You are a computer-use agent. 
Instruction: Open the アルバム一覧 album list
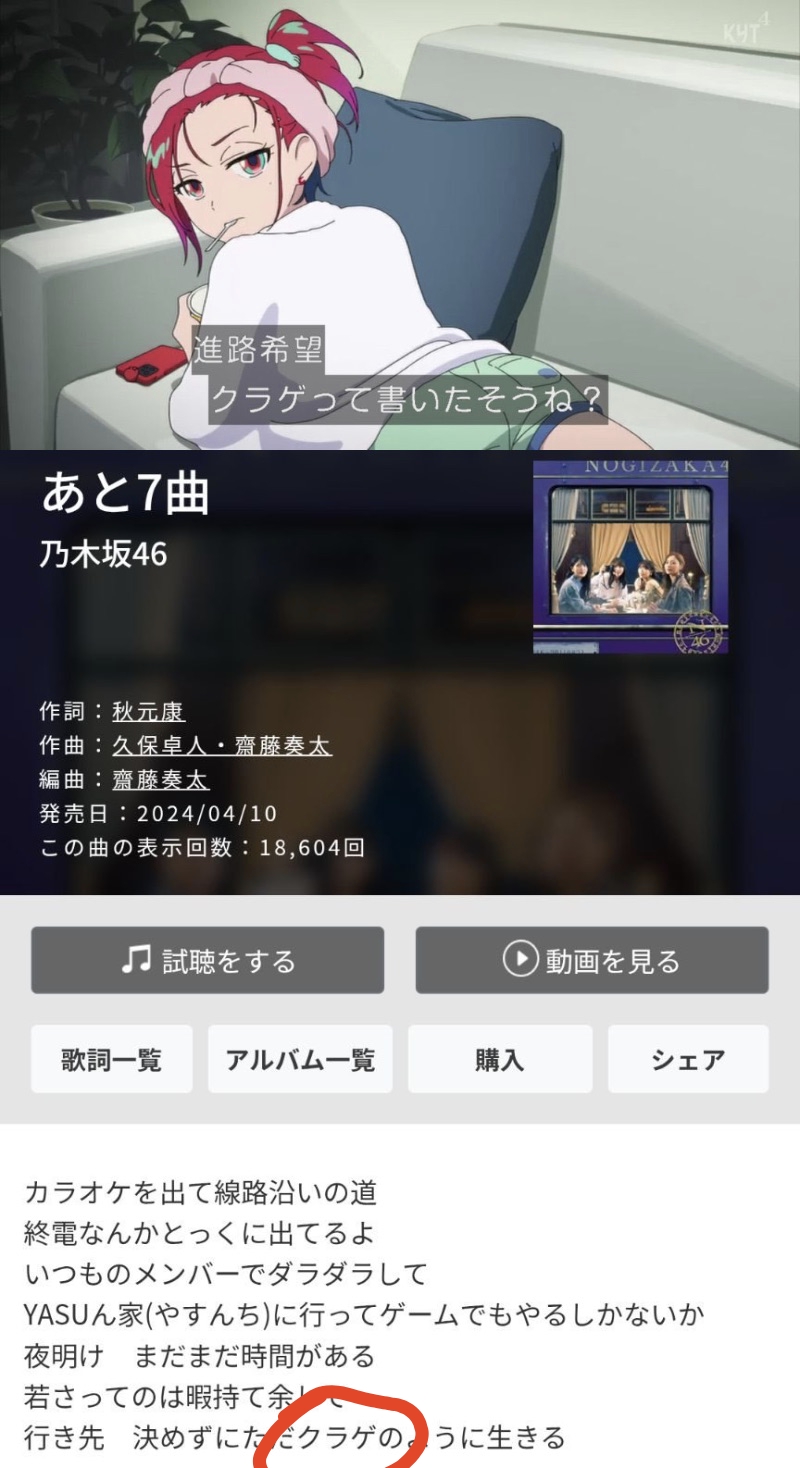click(300, 1059)
